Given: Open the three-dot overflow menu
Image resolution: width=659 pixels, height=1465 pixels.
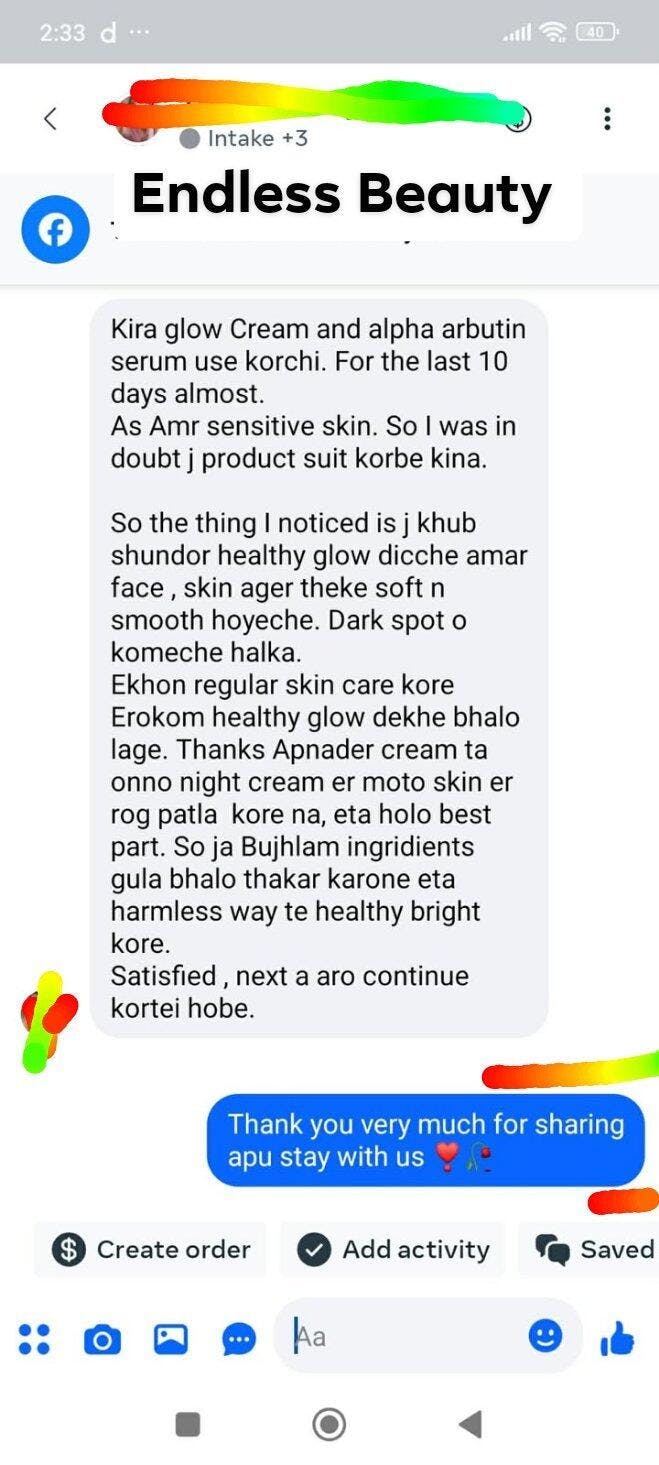Looking at the screenshot, I should [x=606, y=119].
